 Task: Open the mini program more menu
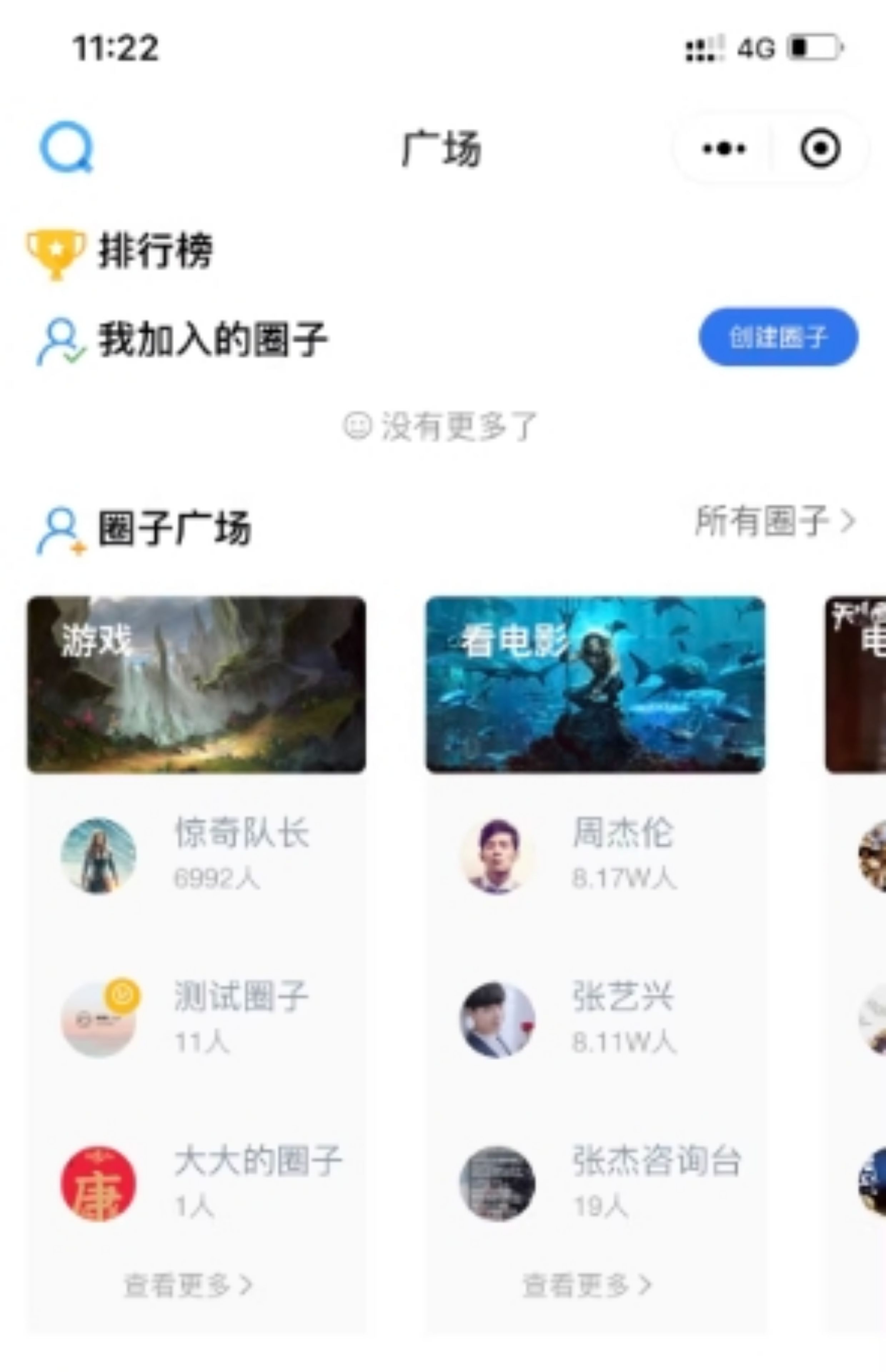(724, 149)
